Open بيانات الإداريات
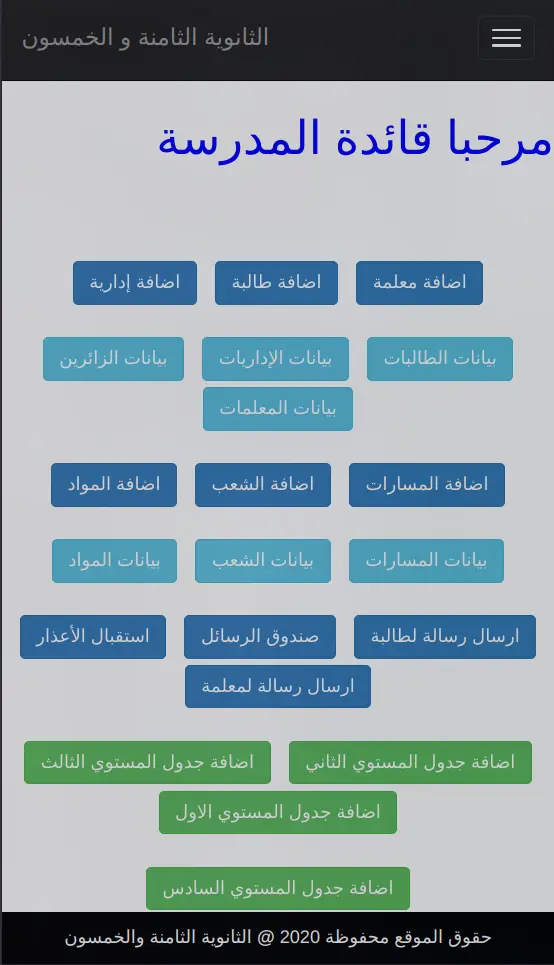The width and height of the screenshot is (554, 965). coord(275,359)
